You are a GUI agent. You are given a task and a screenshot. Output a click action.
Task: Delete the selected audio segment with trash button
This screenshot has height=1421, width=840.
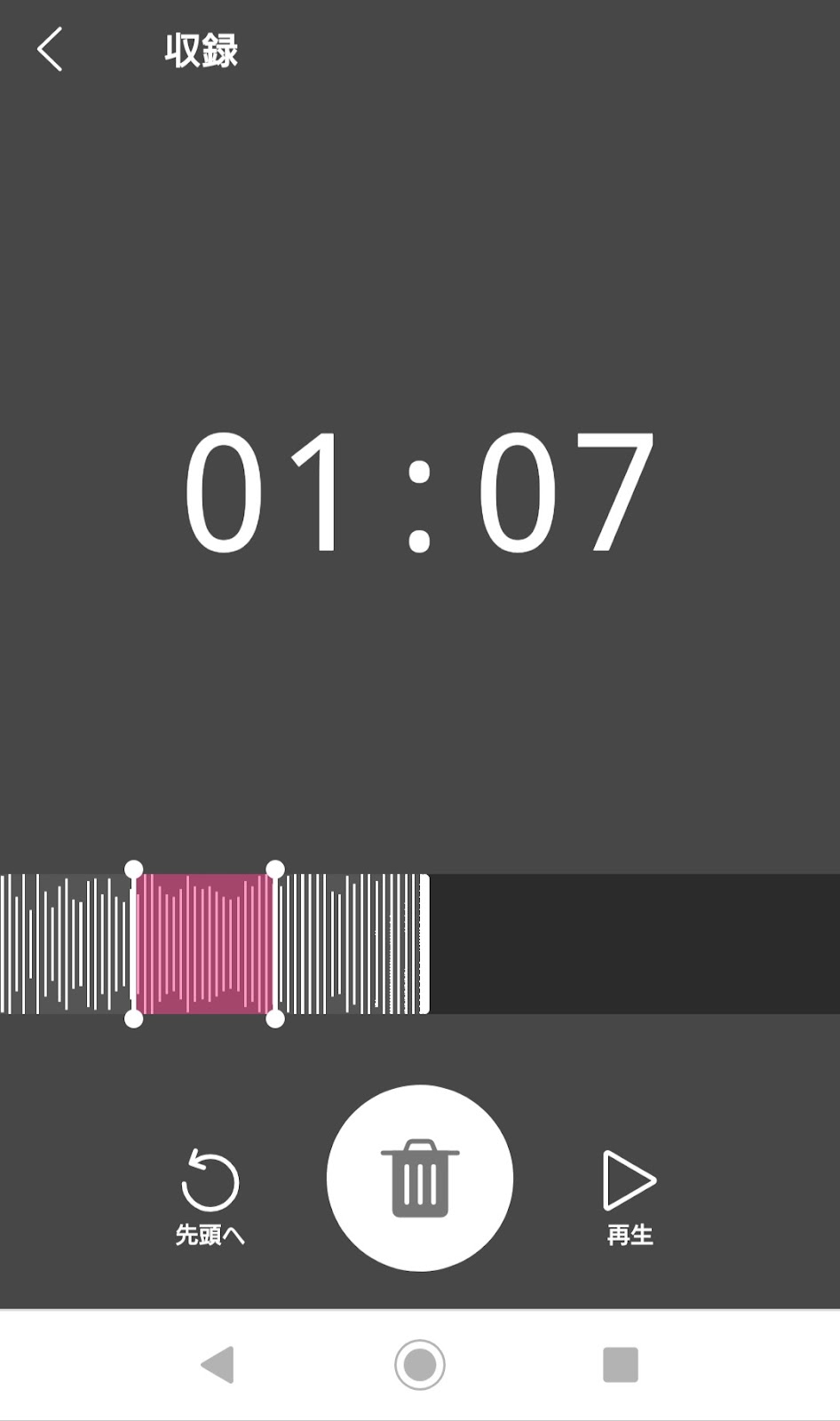pyautogui.click(x=420, y=1178)
